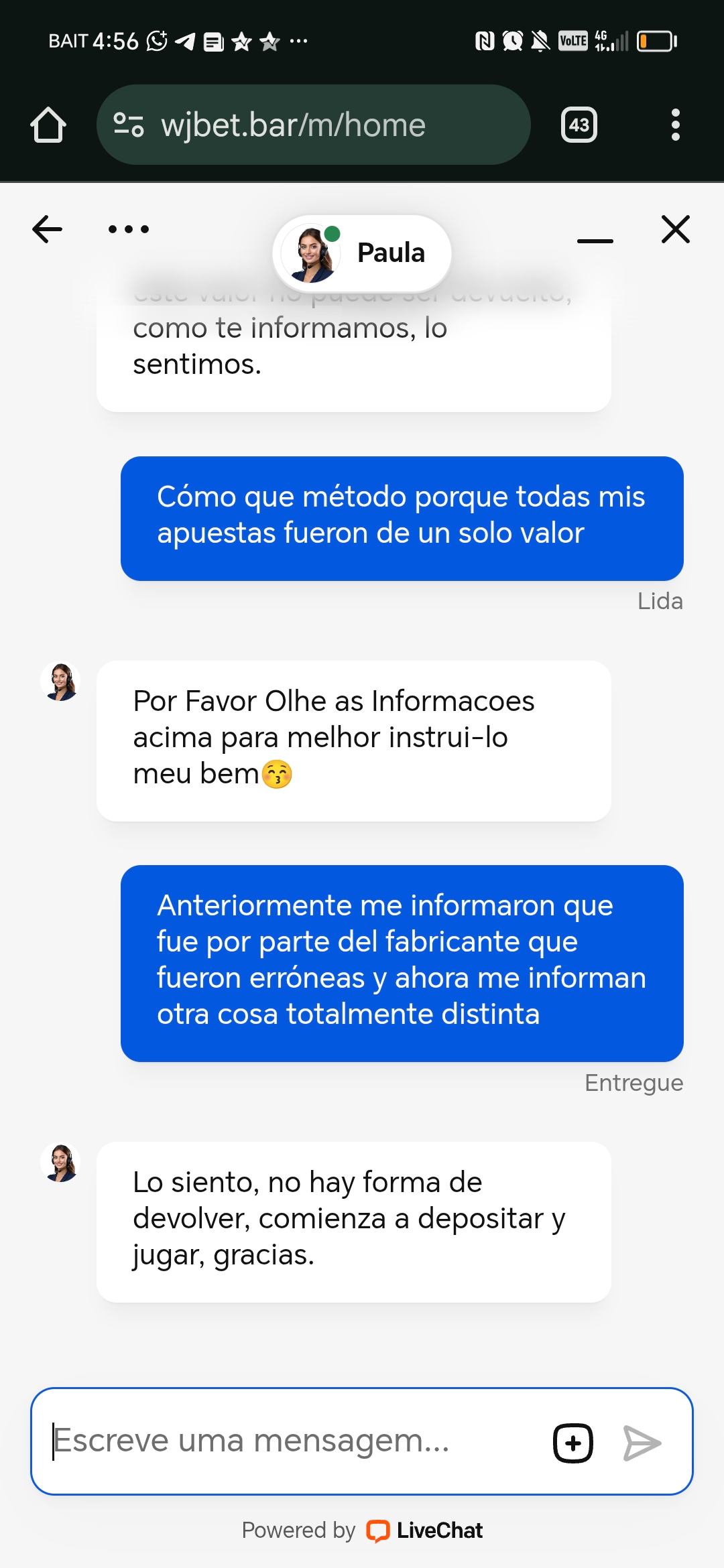Open the Chrome three-dot menu
The image size is (724, 1568).
tap(676, 124)
